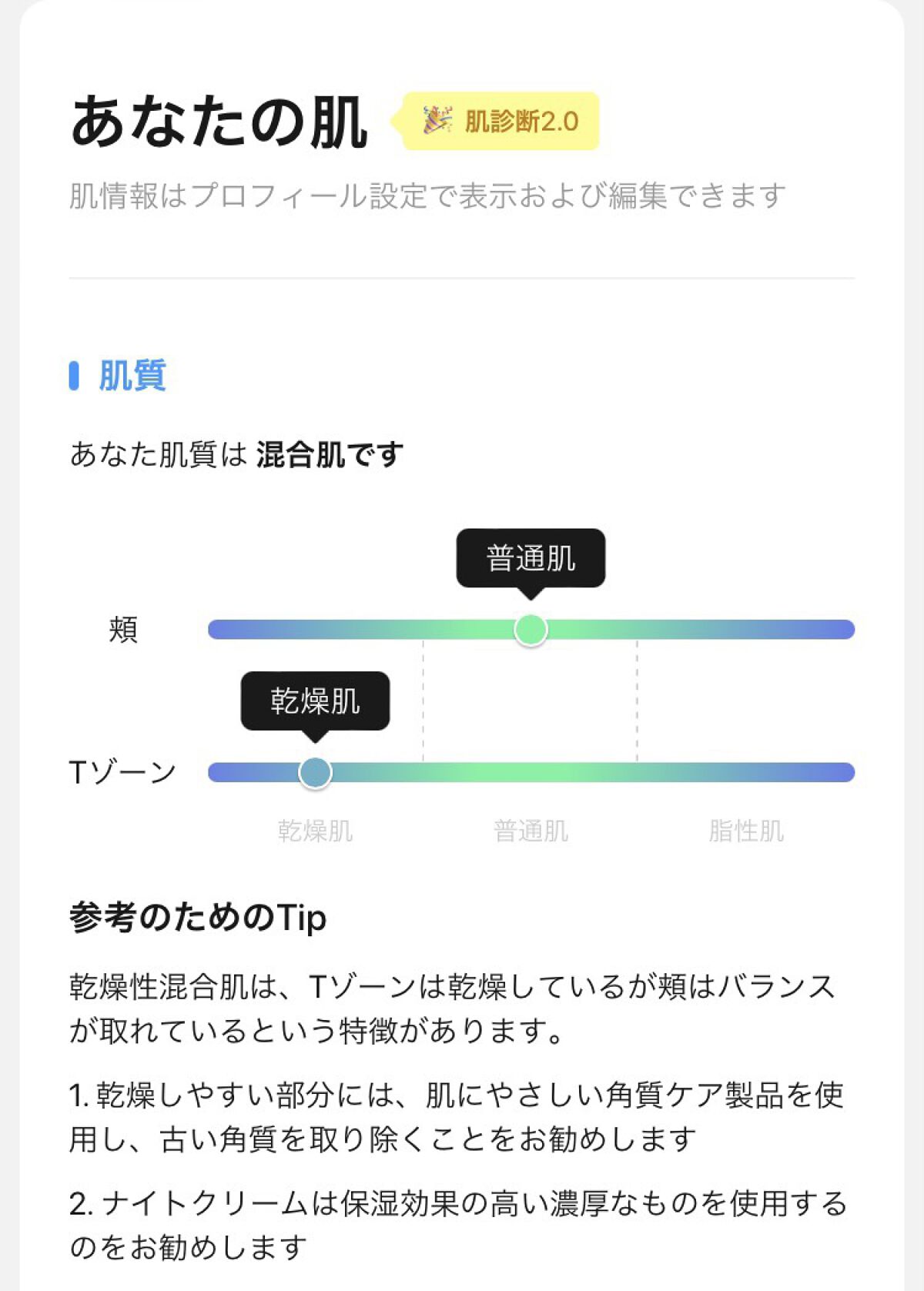Tap the yellow 肌診断2.0 badge
This screenshot has height=1291, width=924.
[497, 120]
